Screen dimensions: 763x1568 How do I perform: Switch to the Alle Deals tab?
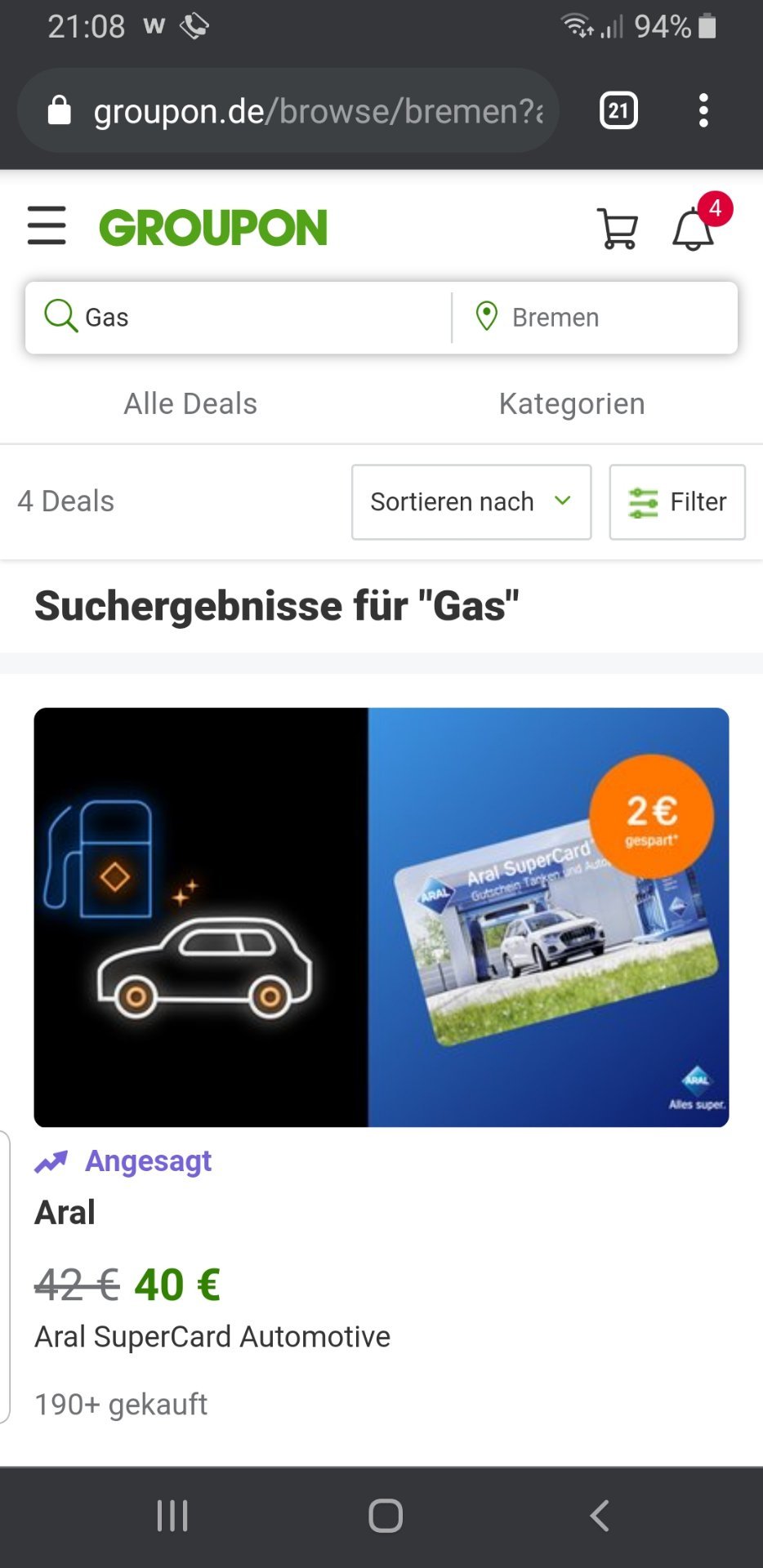point(190,403)
